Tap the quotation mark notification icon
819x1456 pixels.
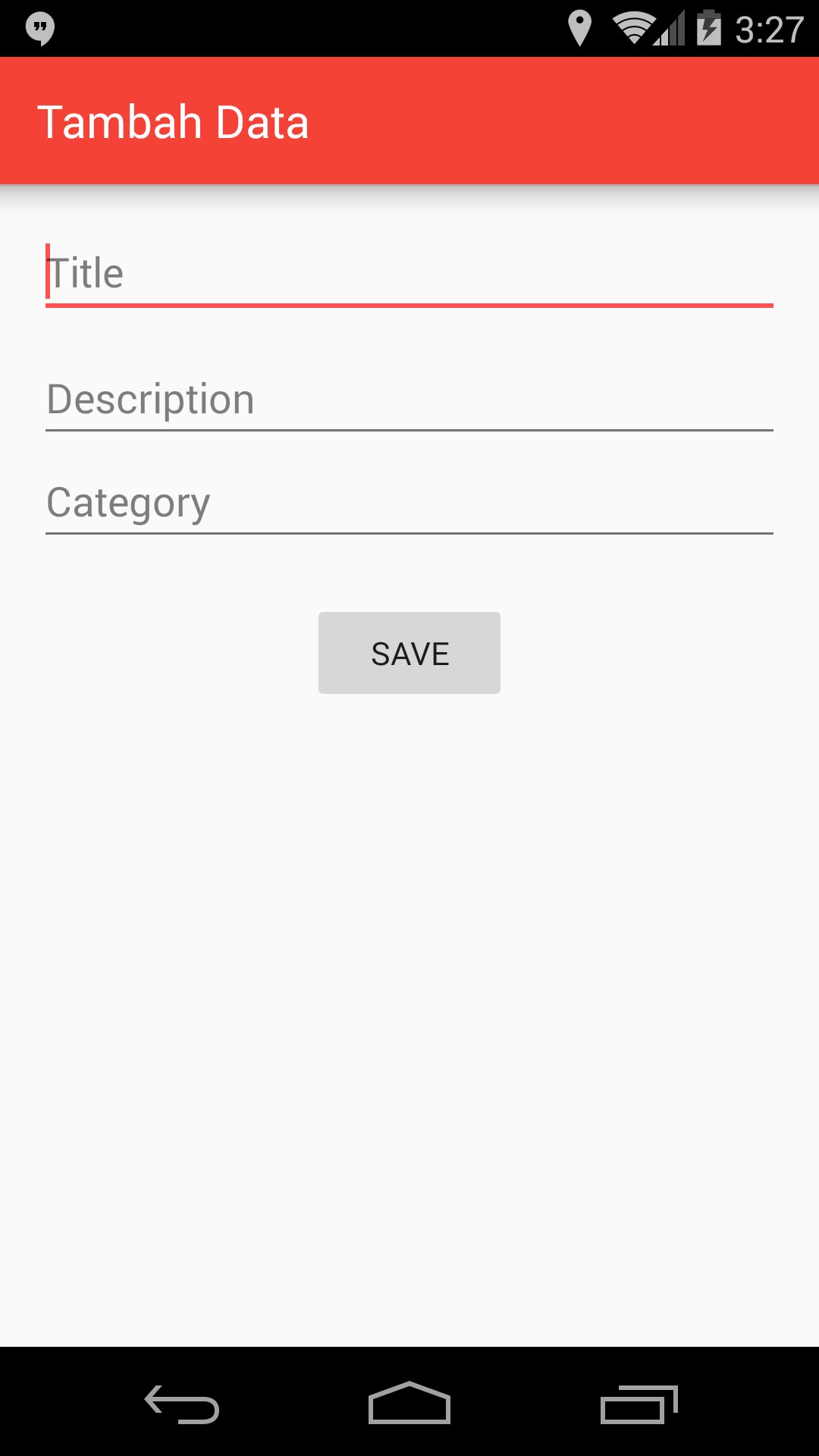click(x=39, y=27)
